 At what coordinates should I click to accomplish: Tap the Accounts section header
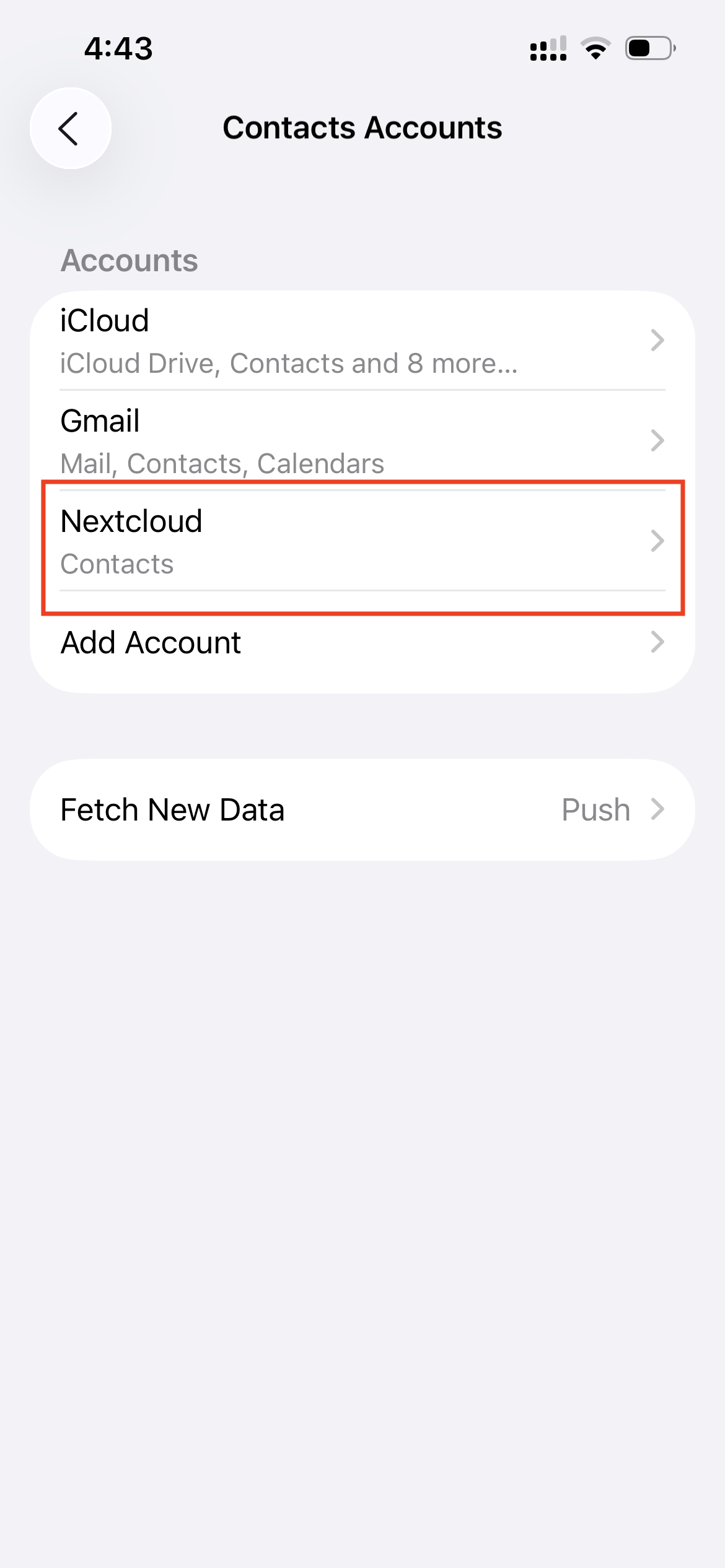[128, 260]
